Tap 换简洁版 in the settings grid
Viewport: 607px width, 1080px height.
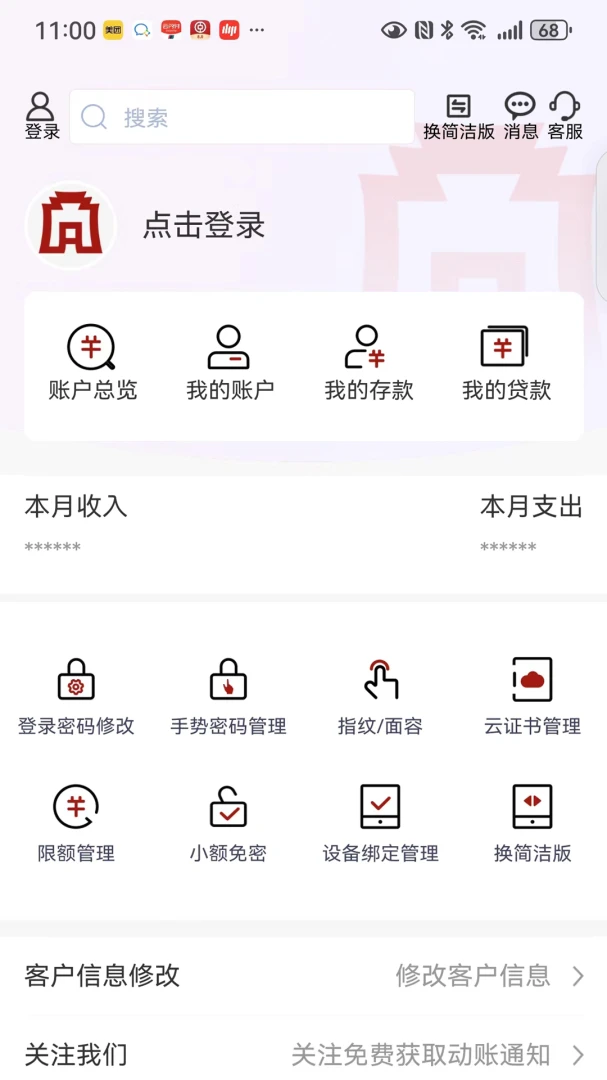coord(532,824)
